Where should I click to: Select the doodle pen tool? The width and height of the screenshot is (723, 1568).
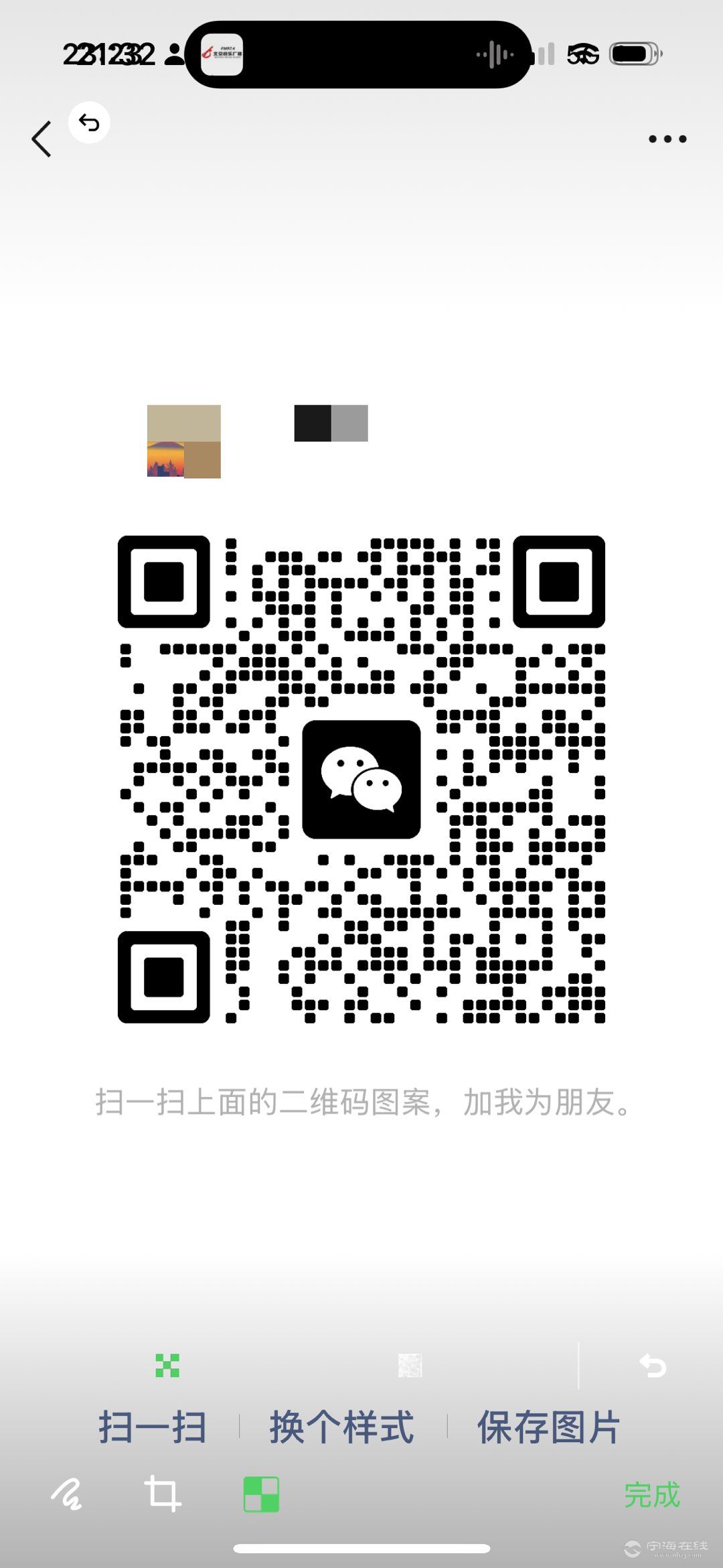[x=67, y=1494]
